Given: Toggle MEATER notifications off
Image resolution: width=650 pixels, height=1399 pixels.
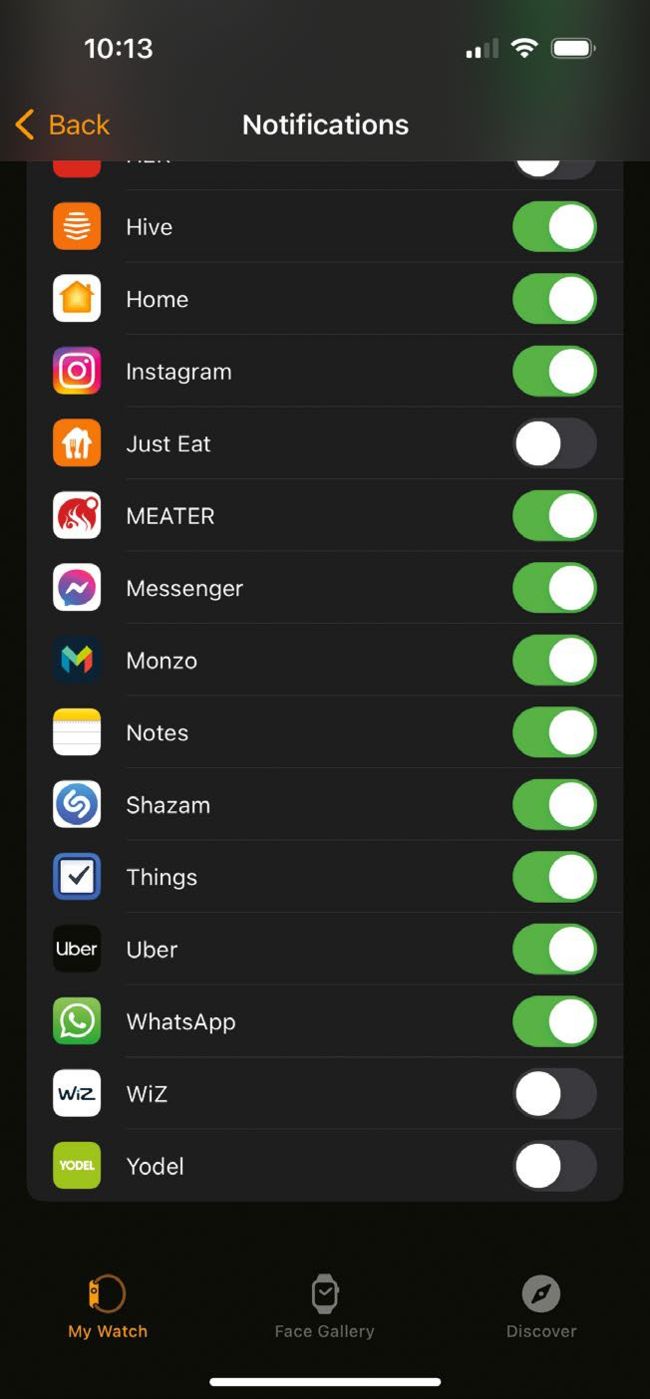Looking at the screenshot, I should (554, 516).
